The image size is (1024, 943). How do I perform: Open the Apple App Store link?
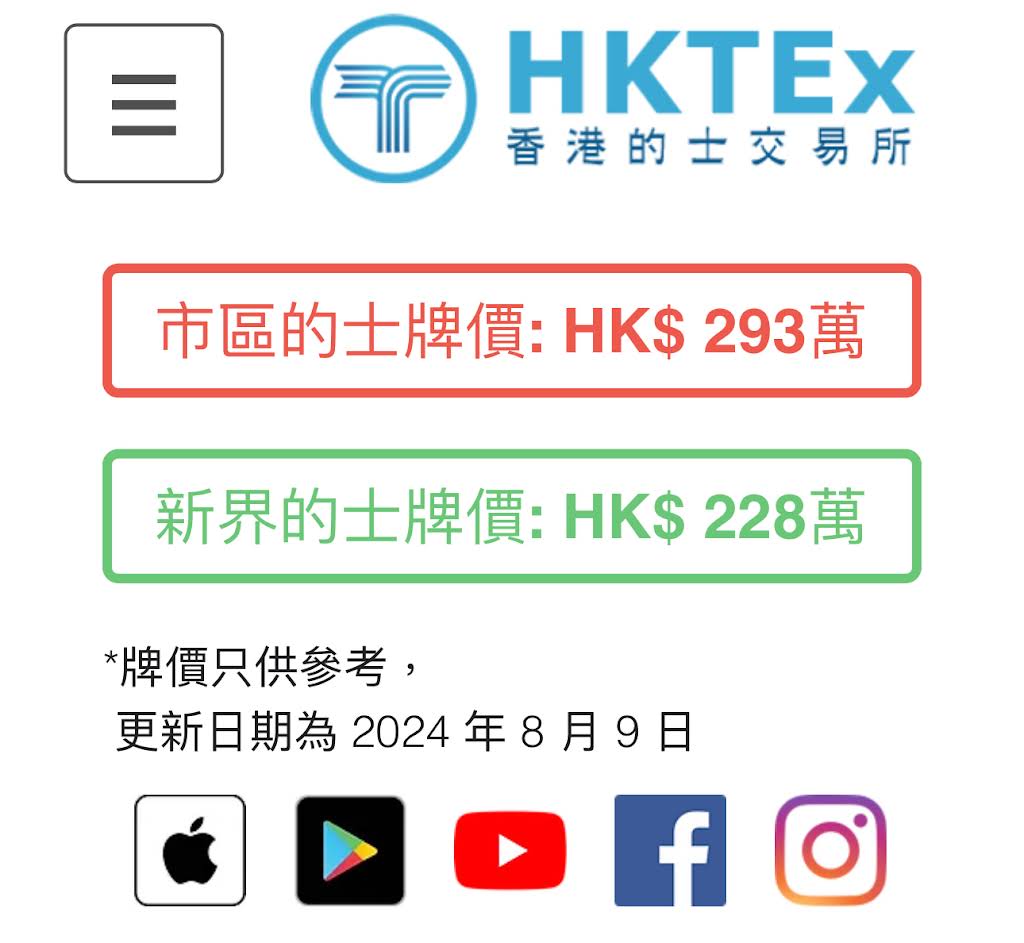tap(190, 850)
